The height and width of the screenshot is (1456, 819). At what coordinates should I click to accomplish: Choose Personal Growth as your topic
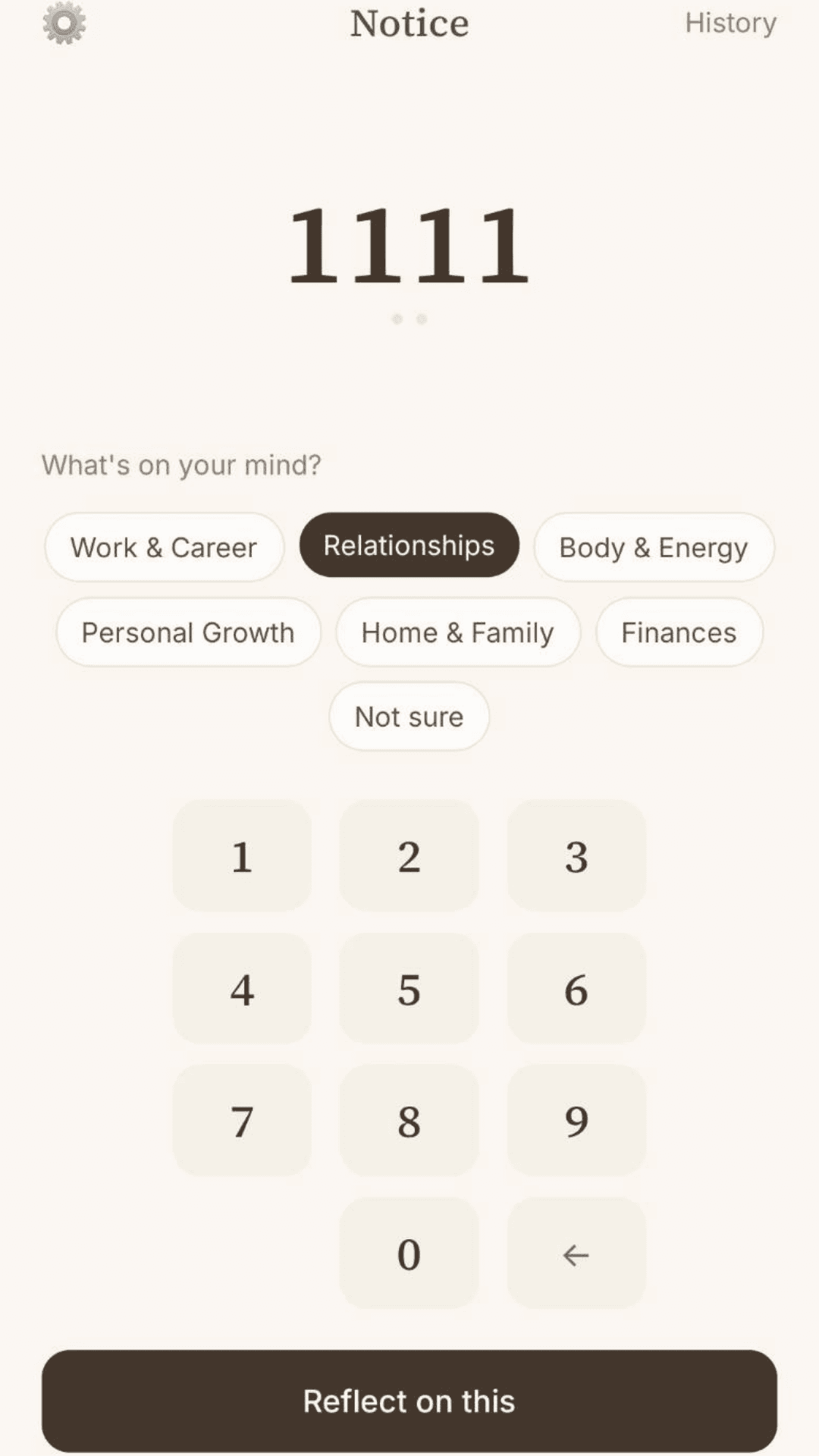click(188, 632)
